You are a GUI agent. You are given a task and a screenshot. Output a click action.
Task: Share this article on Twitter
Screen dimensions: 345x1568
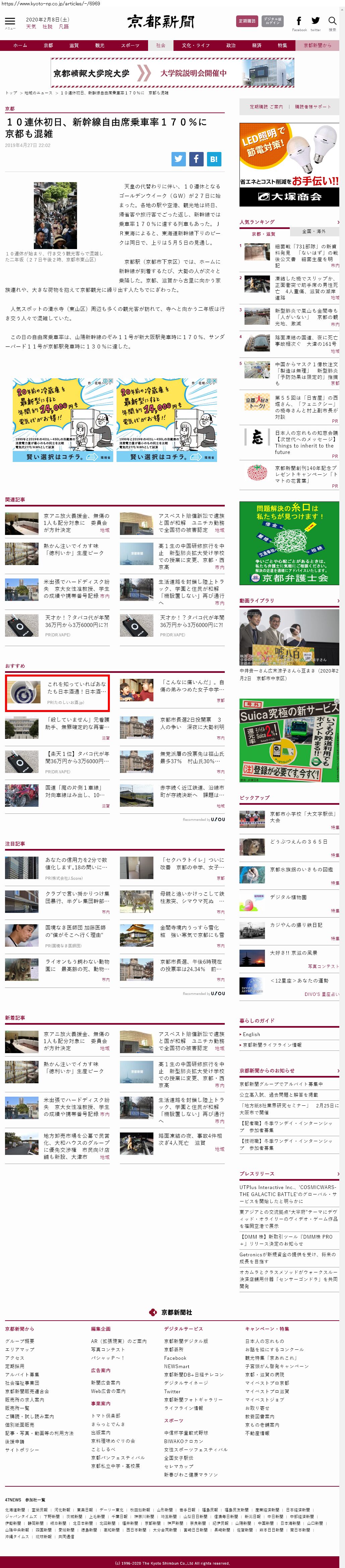click(179, 159)
